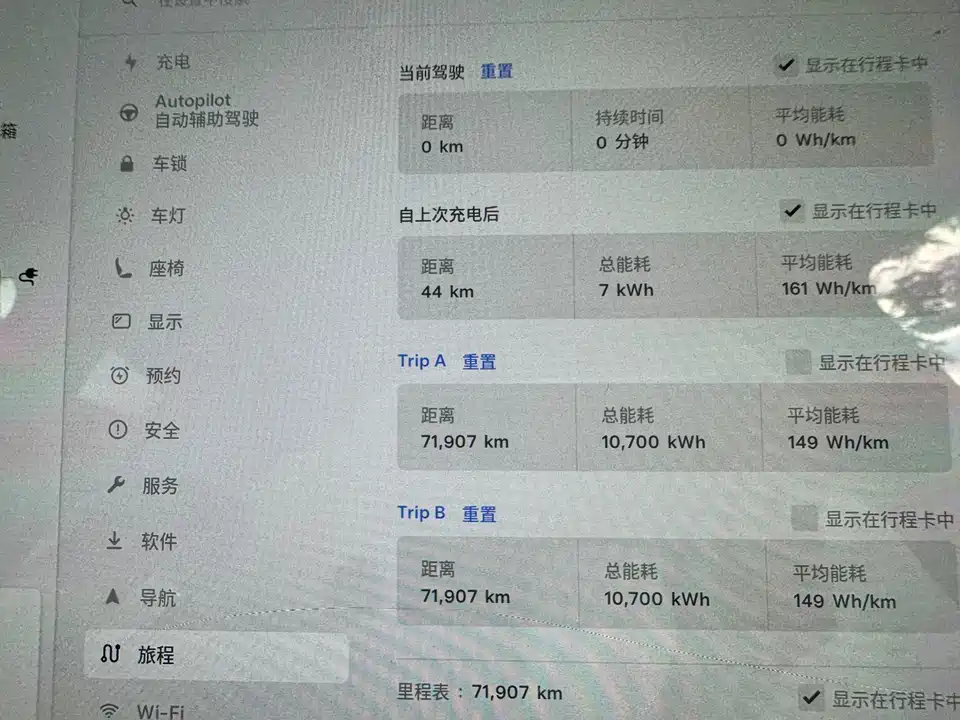The height and width of the screenshot is (720, 960).
Task: Uncheck 显示在行程卡中 for 里程表 odometer
Action: [811, 699]
